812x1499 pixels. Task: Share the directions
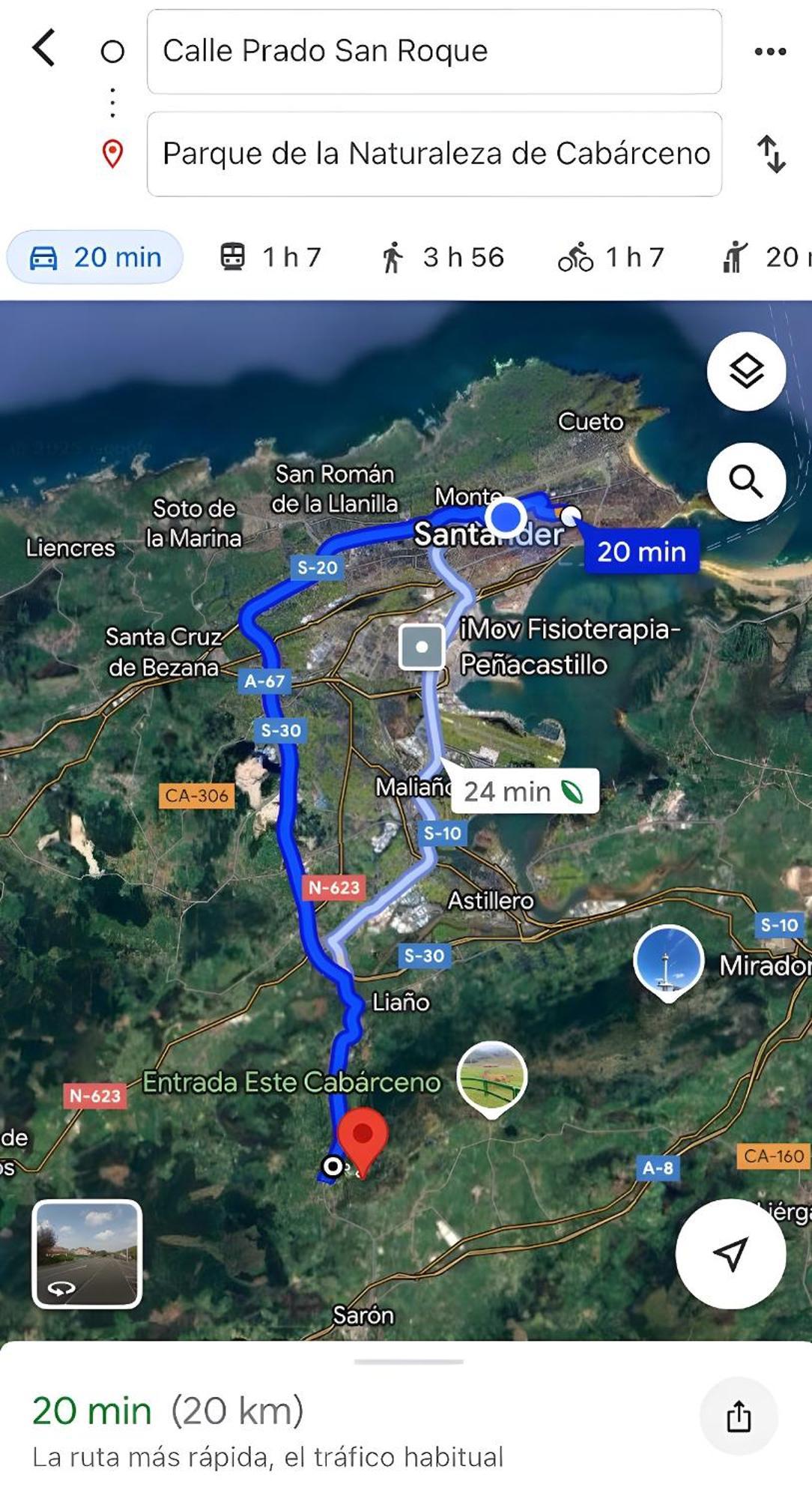[739, 1416]
